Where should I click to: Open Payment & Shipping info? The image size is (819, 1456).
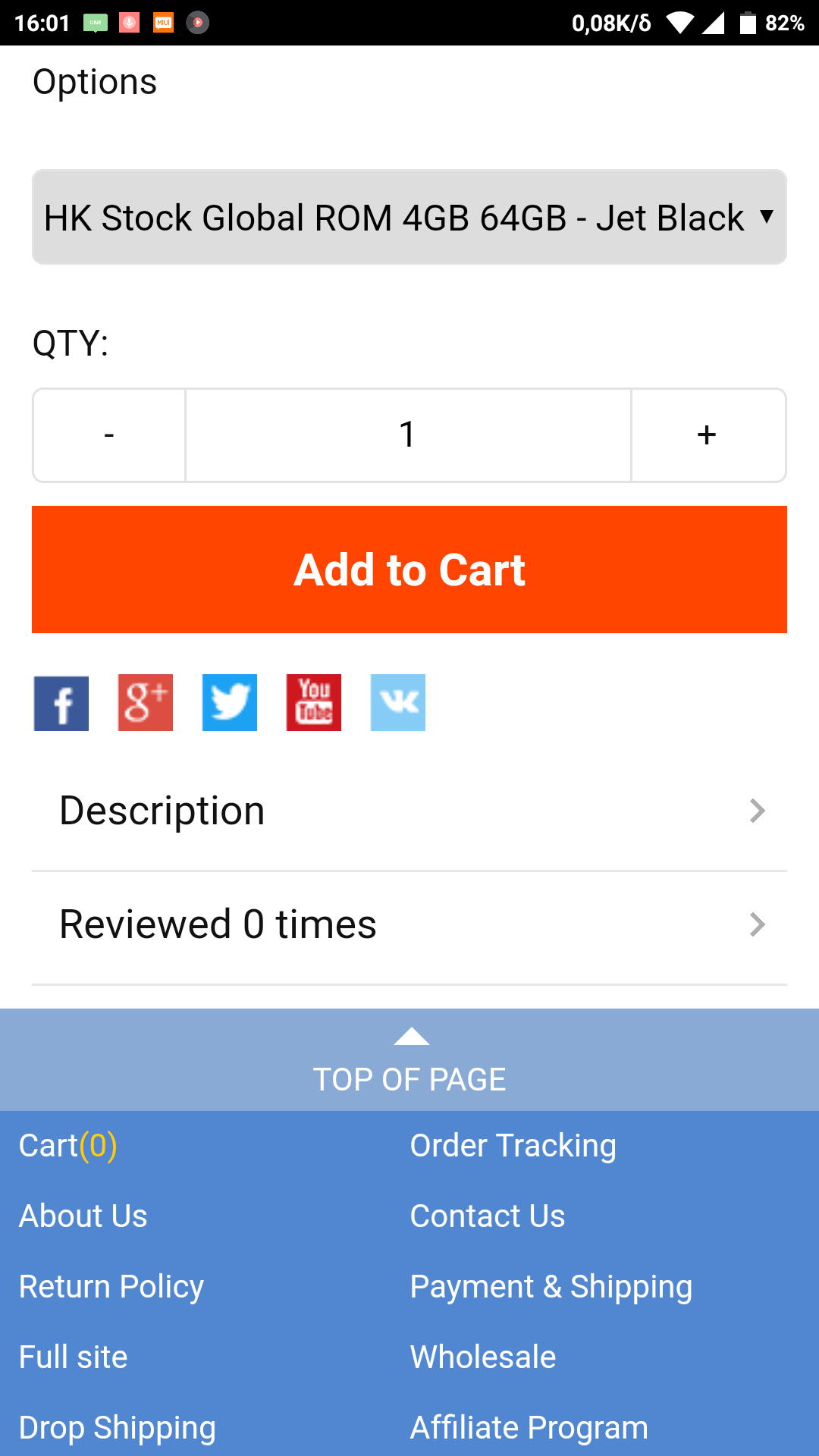551,1287
